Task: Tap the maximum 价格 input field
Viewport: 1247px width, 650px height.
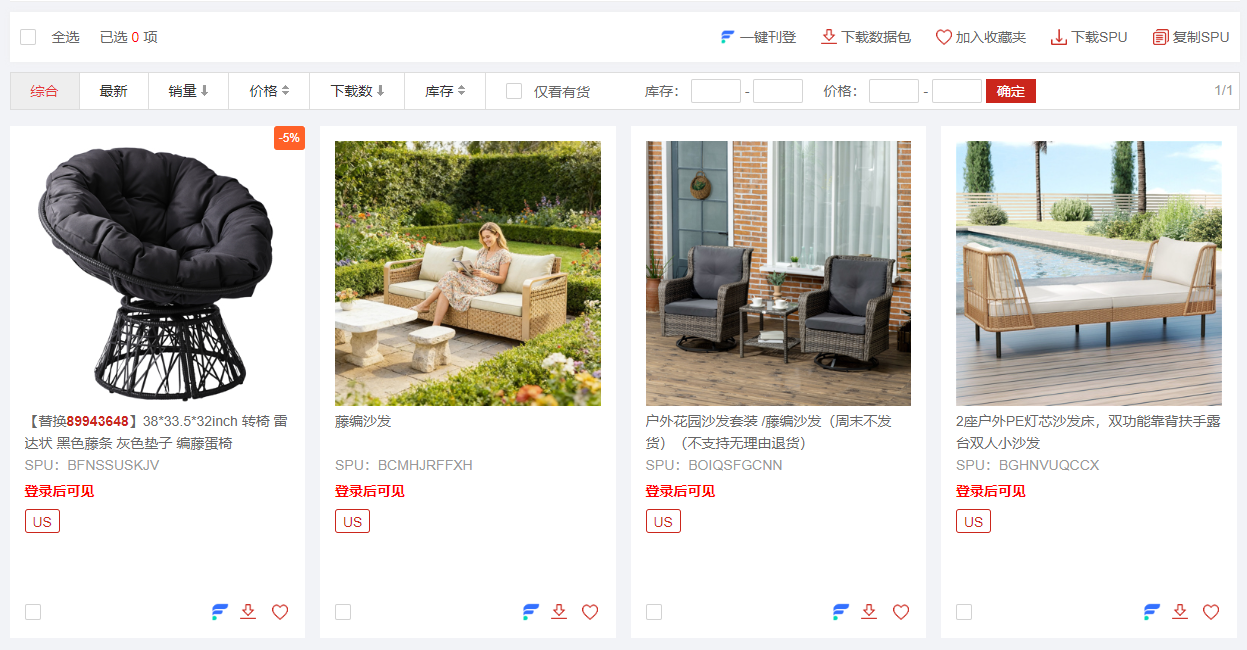Action: point(956,91)
